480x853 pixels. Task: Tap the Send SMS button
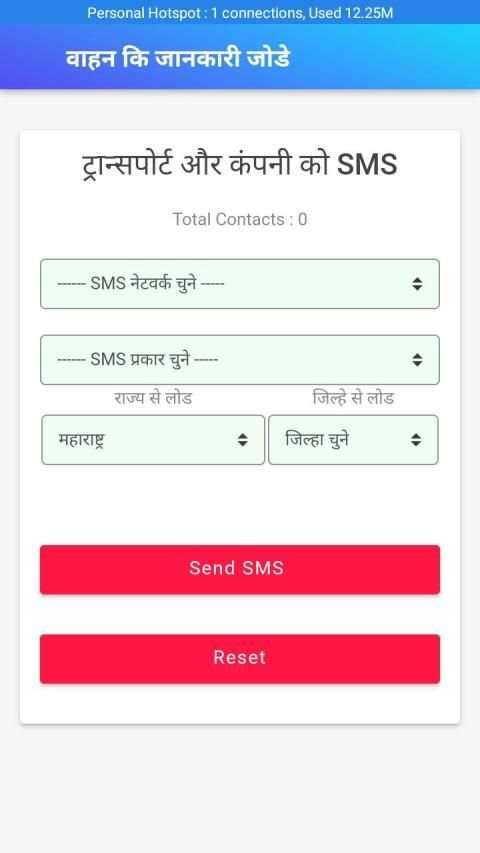(x=239, y=569)
